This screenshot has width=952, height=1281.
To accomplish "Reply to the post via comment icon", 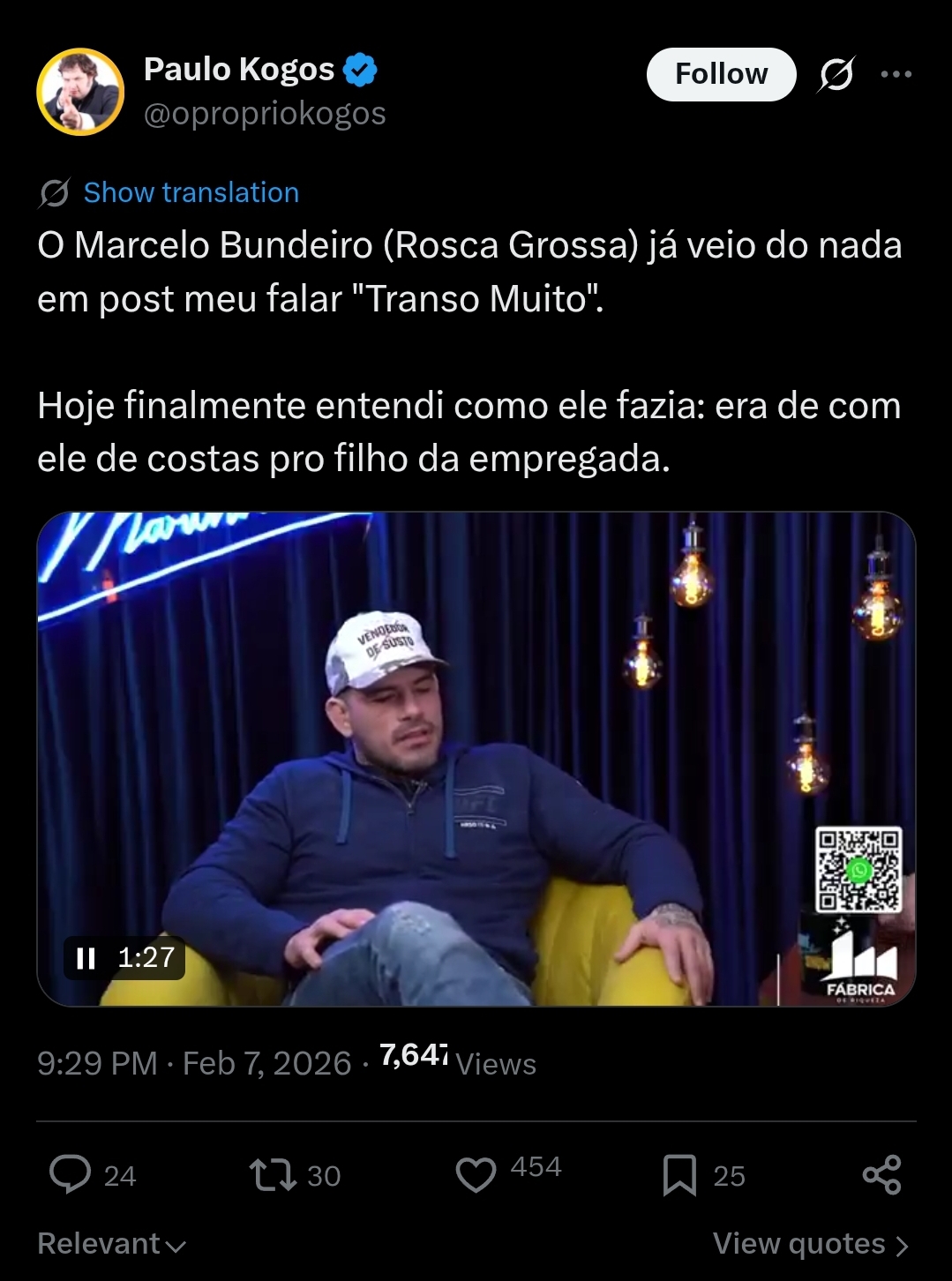I will [71, 1174].
